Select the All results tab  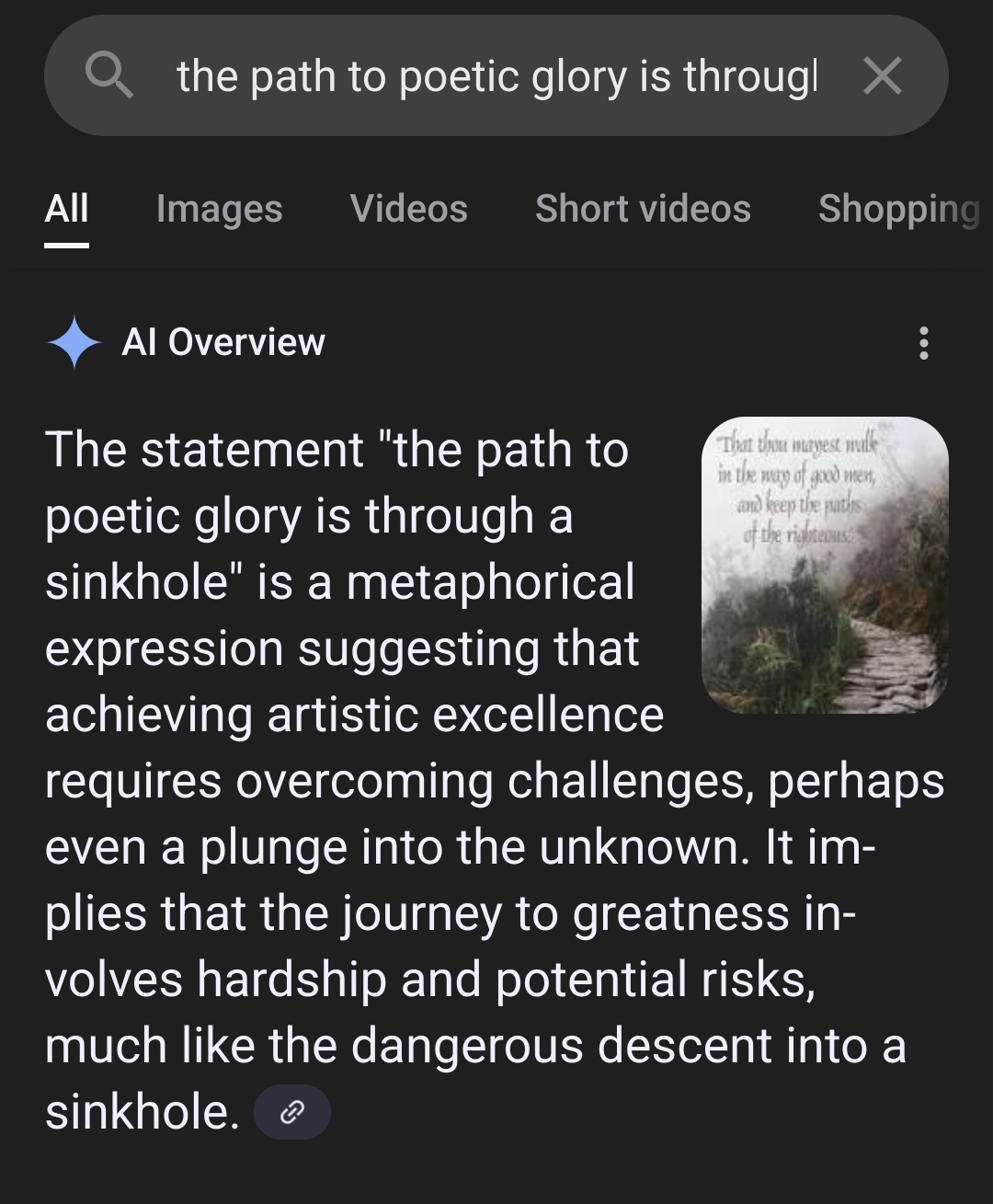coord(67,209)
